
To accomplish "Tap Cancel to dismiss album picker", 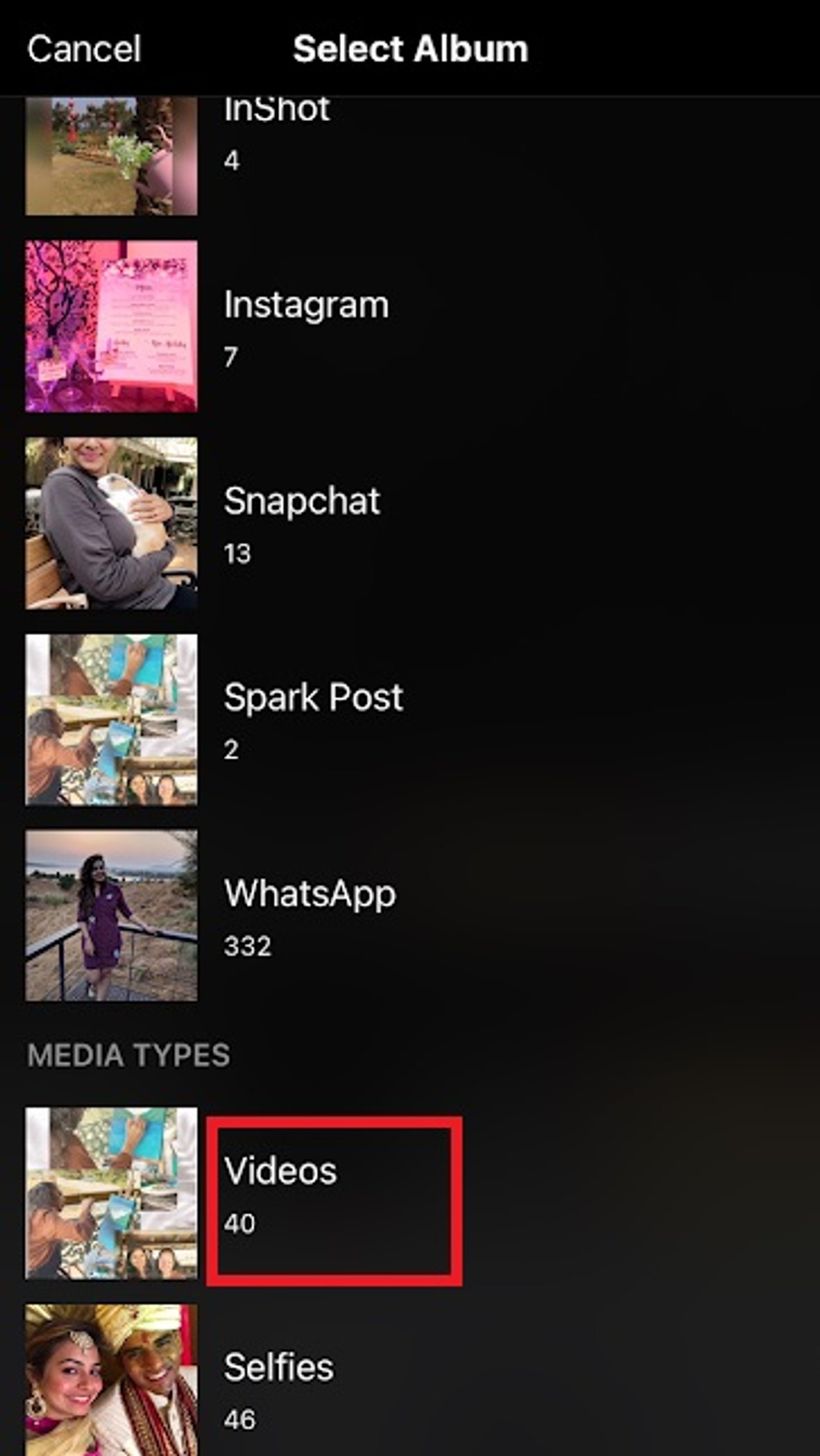I will [x=86, y=50].
